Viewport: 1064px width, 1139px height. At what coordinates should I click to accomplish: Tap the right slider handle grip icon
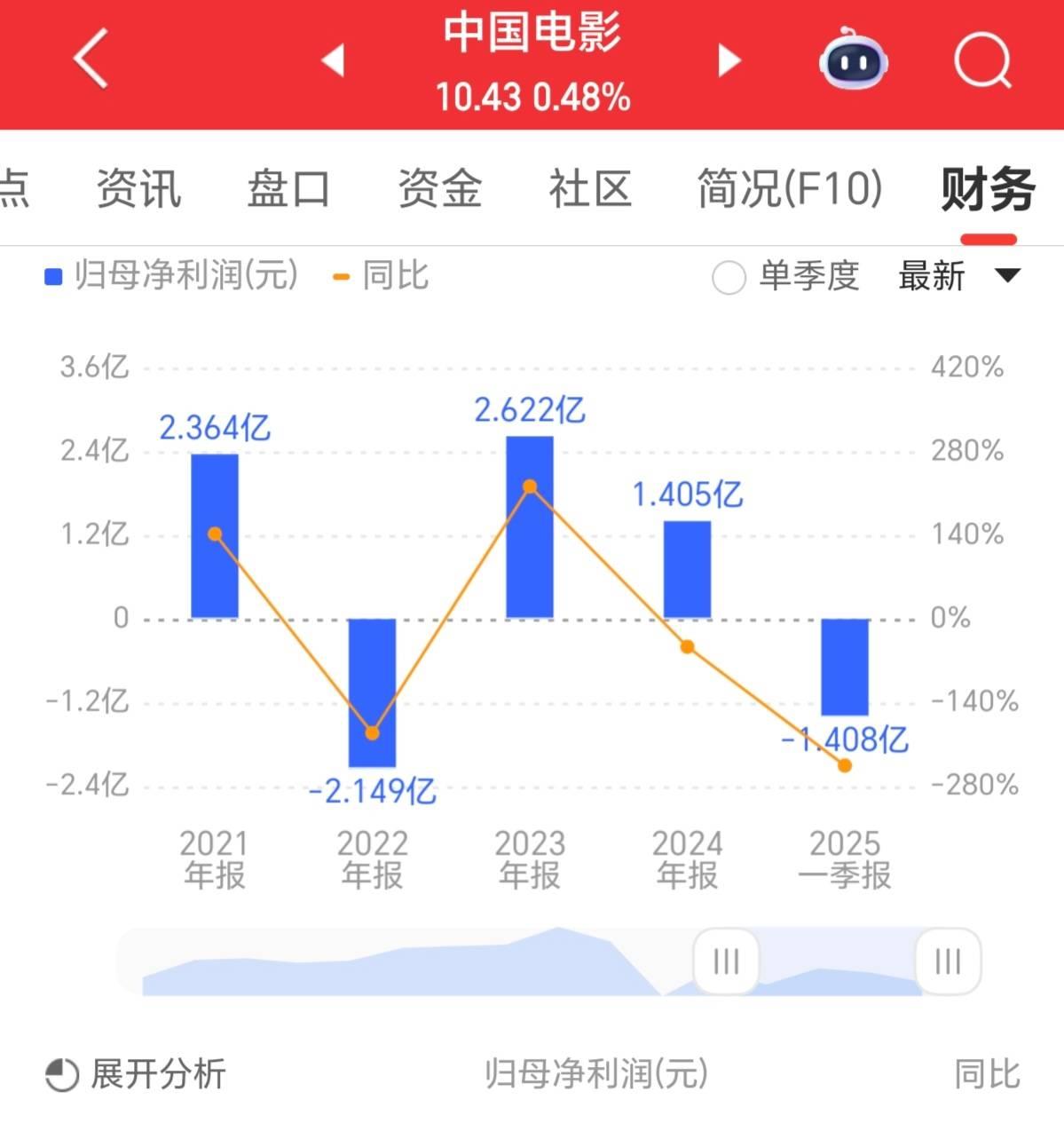pos(949,961)
